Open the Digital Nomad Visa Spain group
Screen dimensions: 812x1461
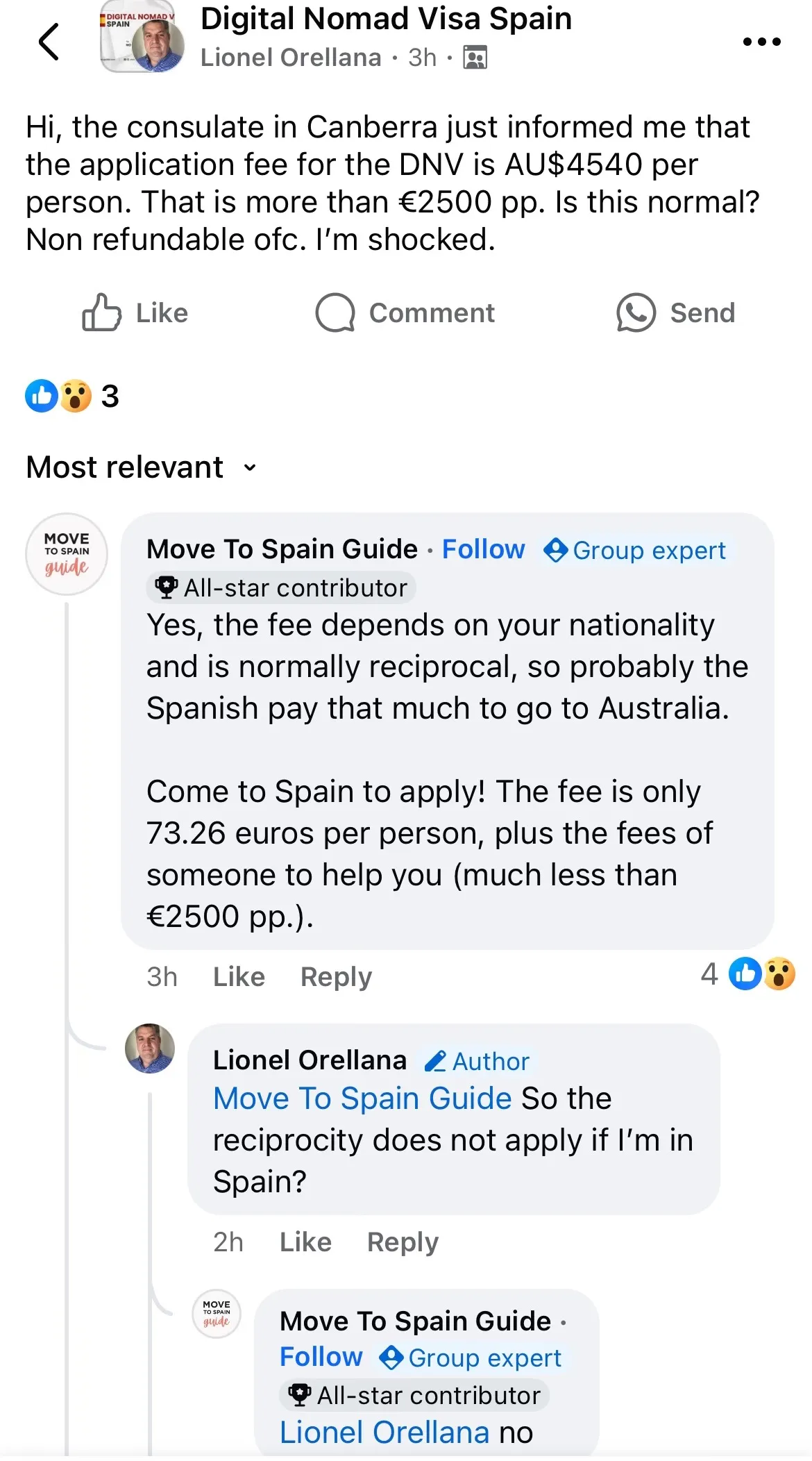click(x=386, y=19)
